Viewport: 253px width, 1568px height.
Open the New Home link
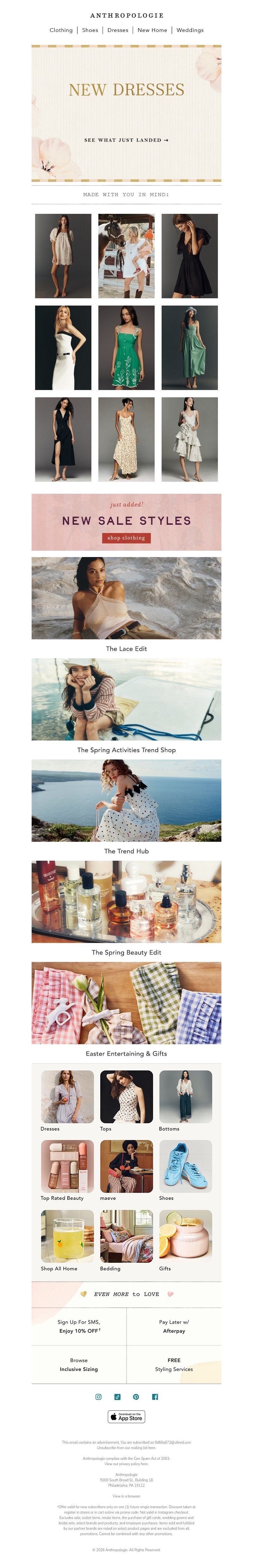pyautogui.click(x=152, y=30)
